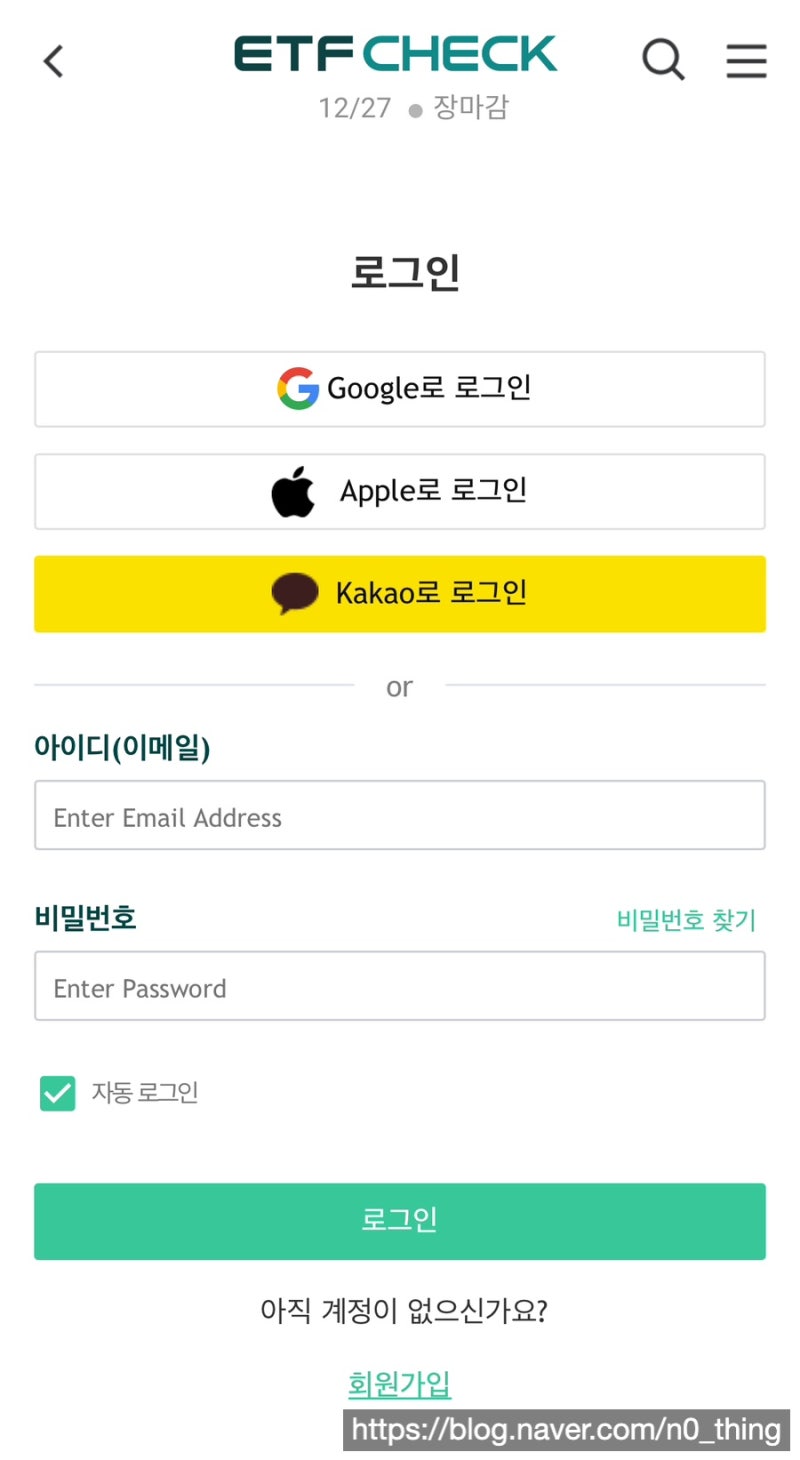Click the Kakao chat bubble icon
Image resolution: width=800 pixels, height=1460 pixels.
295,593
